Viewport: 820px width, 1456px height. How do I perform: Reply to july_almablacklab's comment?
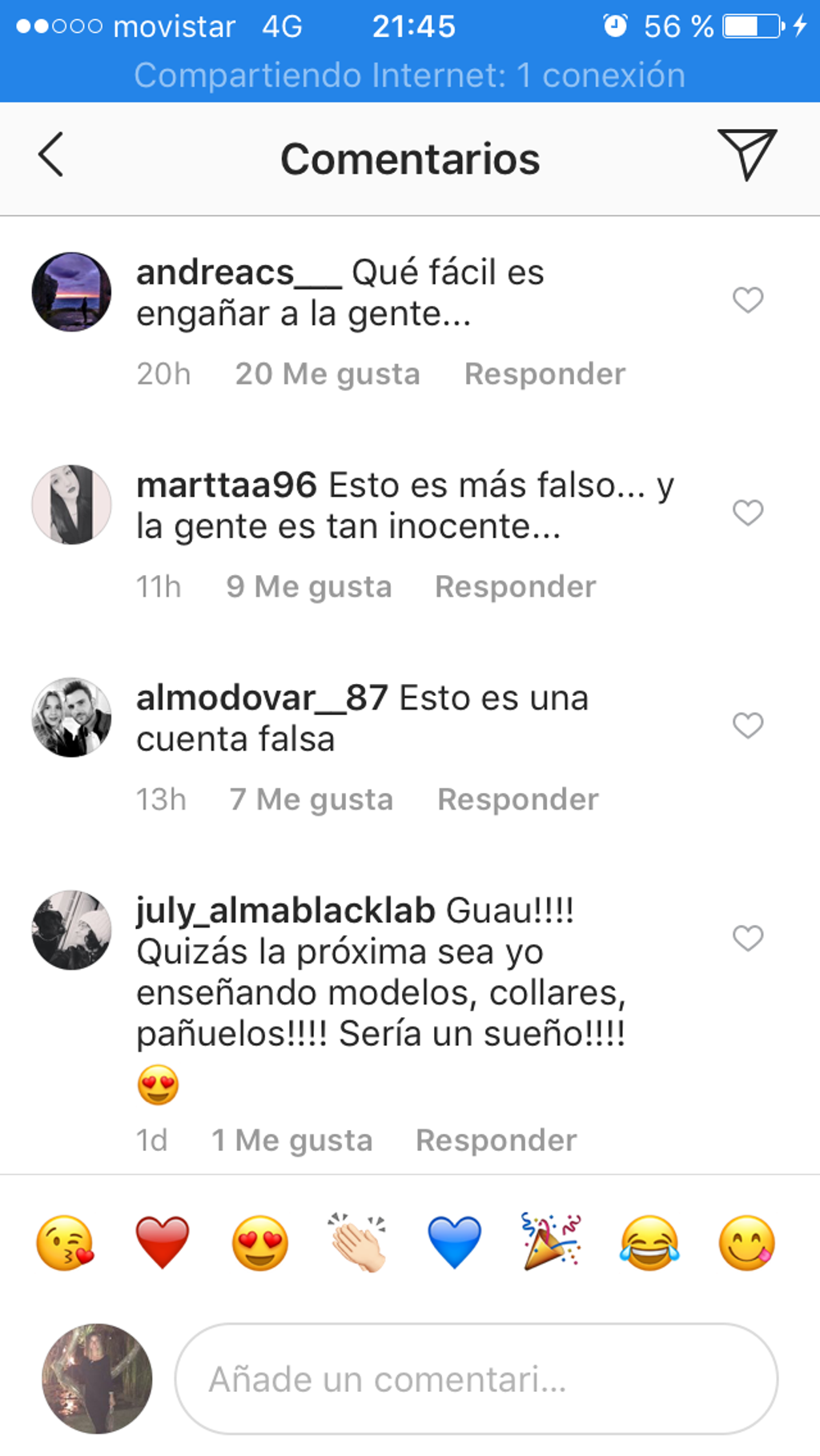pyautogui.click(x=496, y=1140)
